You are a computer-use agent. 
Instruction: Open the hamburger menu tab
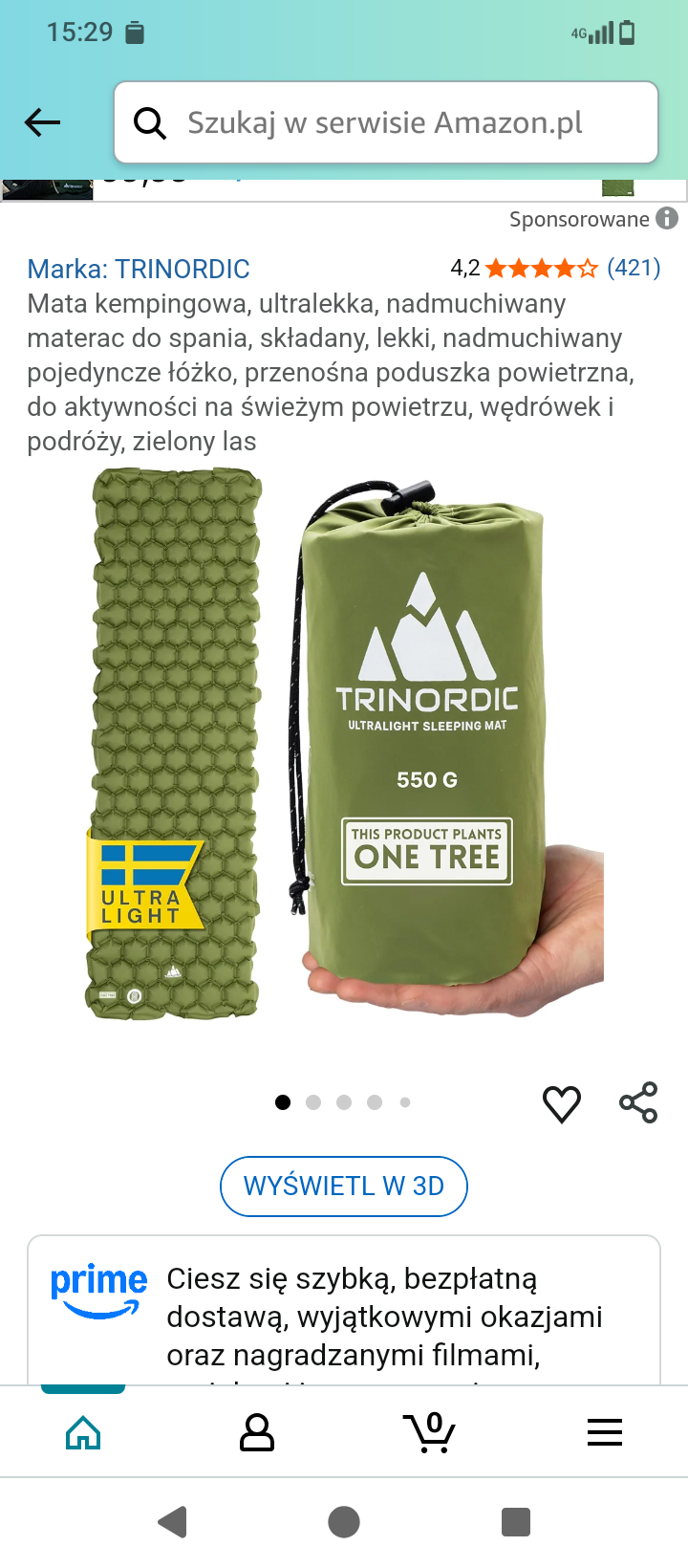click(604, 1432)
